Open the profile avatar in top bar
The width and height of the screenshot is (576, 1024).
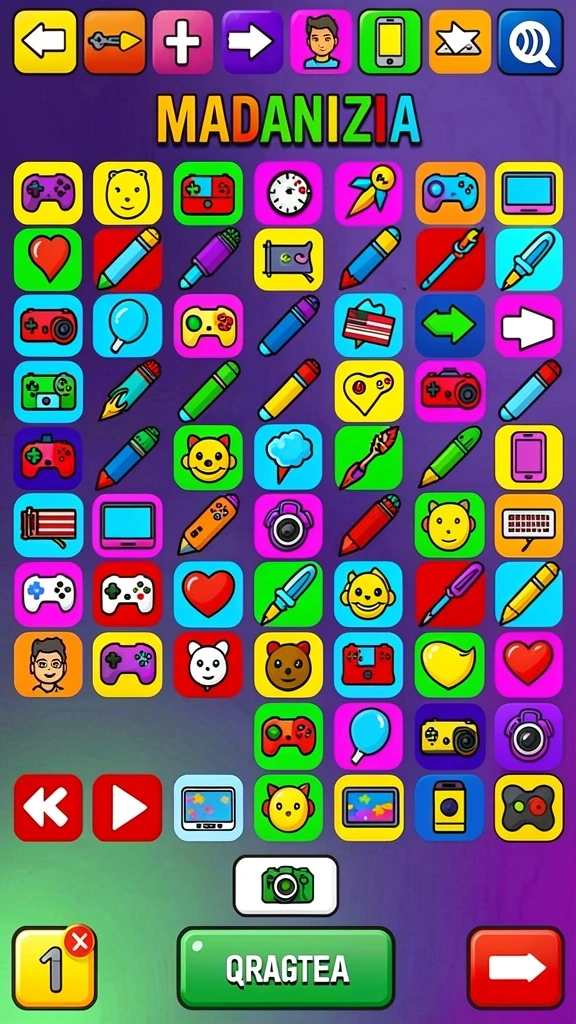pyautogui.click(x=321, y=42)
